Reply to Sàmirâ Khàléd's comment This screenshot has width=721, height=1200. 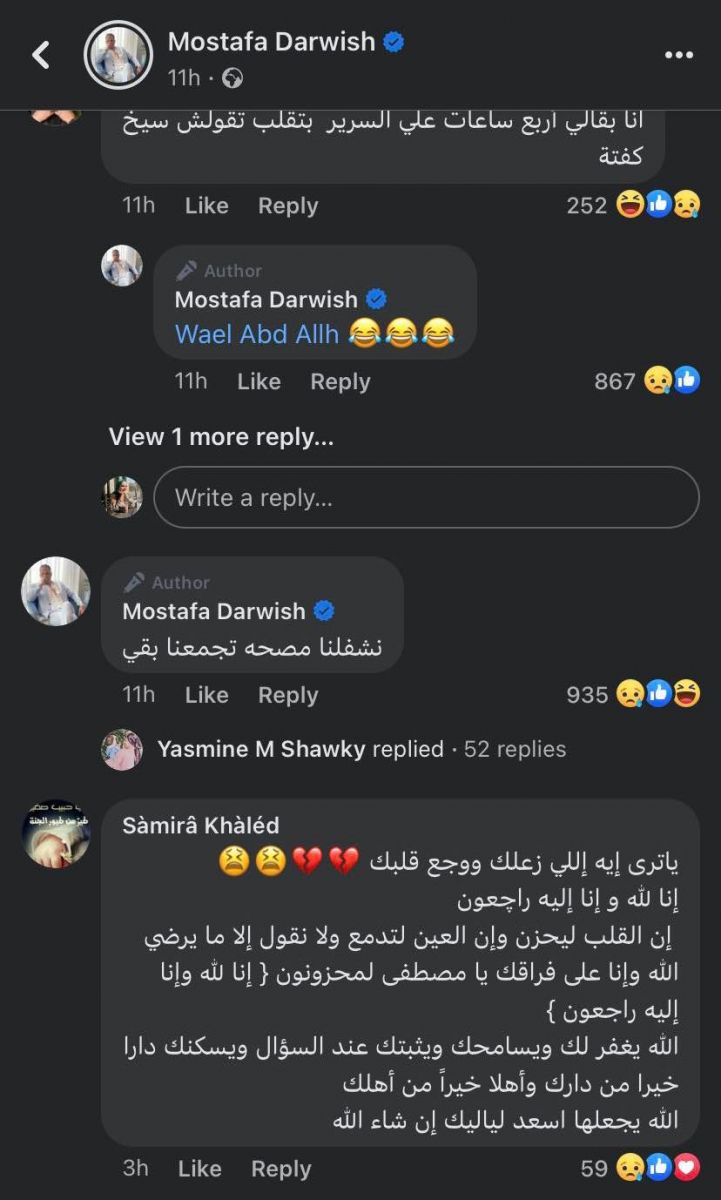point(280,1169)
